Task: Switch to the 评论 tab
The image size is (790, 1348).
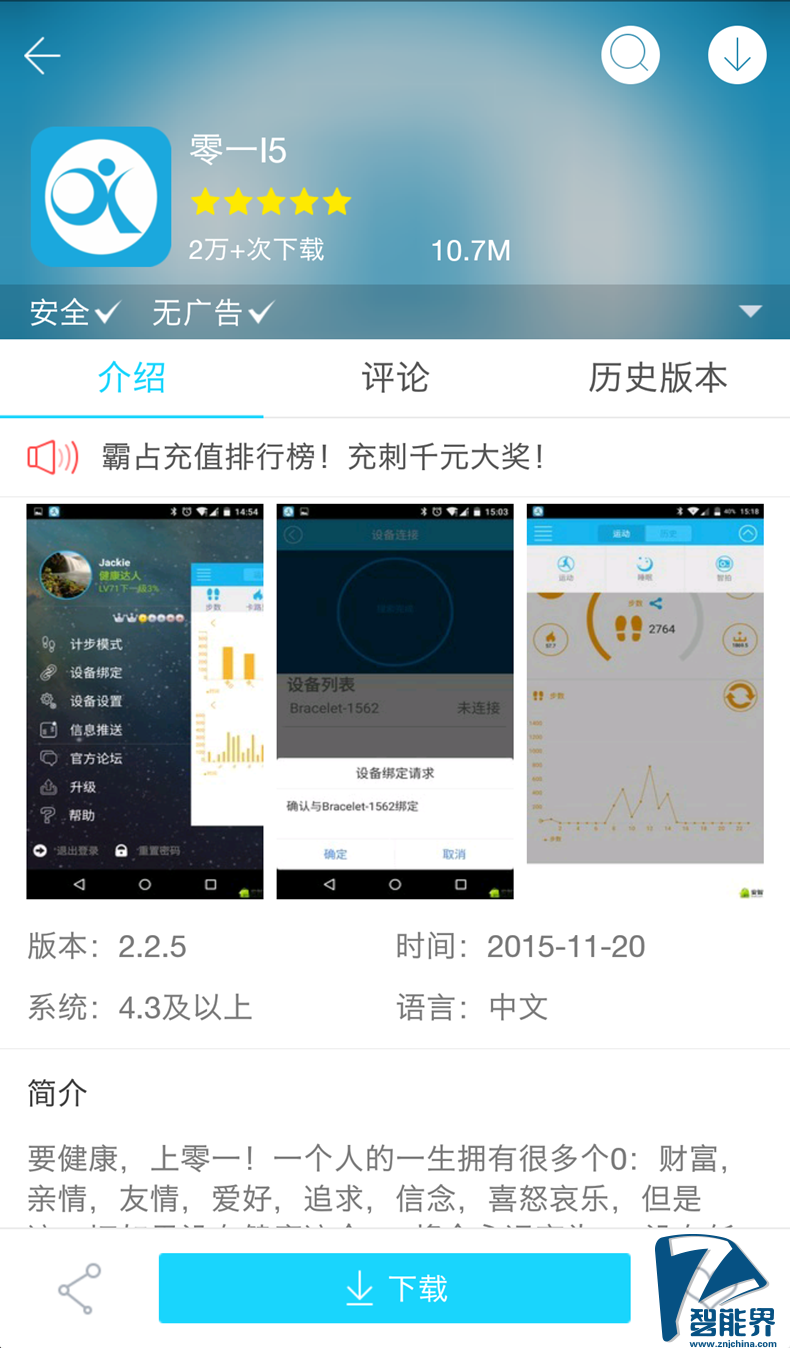Action: coord(395,378)
